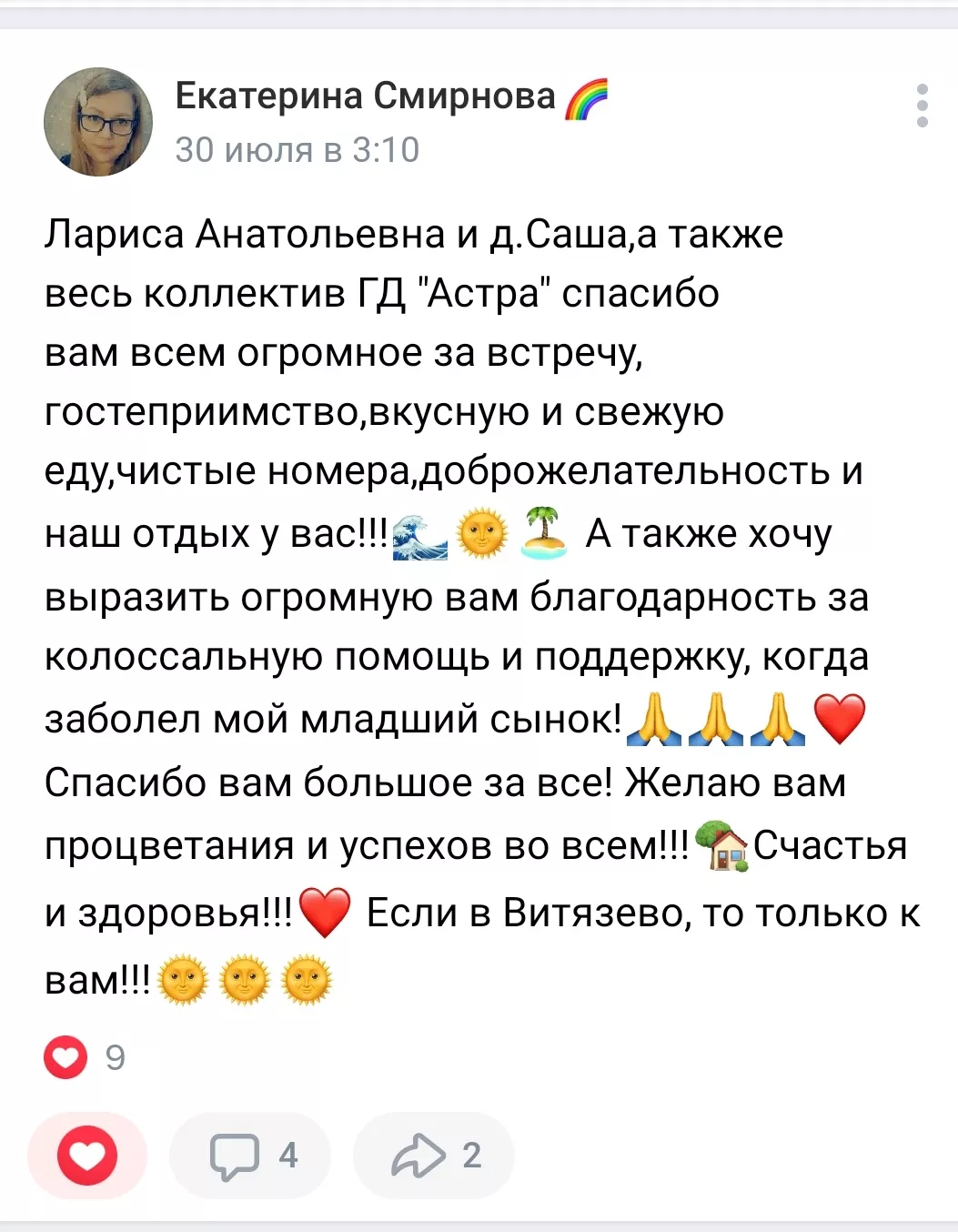This screenshot has width=958, height=1232.
Task: Open the profile link Екатерина Смирнова
Action: point(364,94)
